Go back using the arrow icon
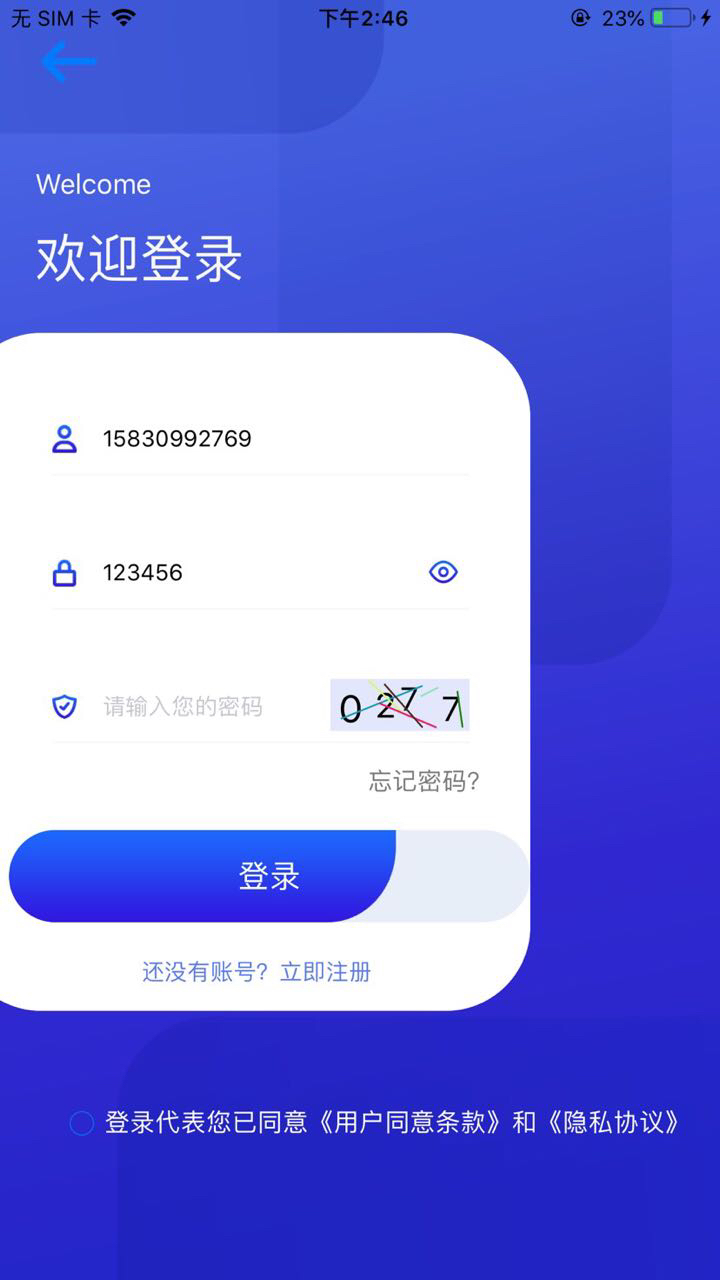 pos(68,62)
